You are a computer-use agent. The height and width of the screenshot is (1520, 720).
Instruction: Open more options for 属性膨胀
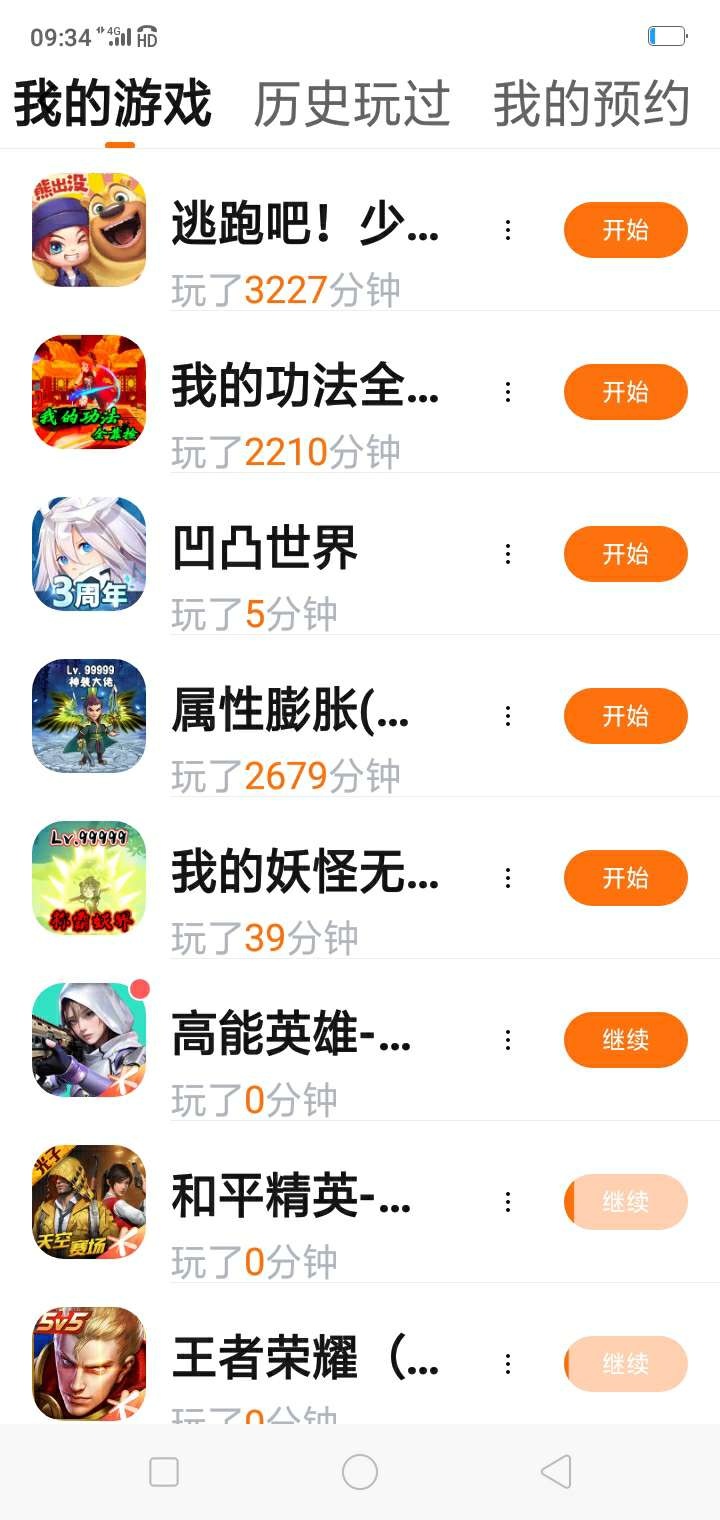(508, 716)
